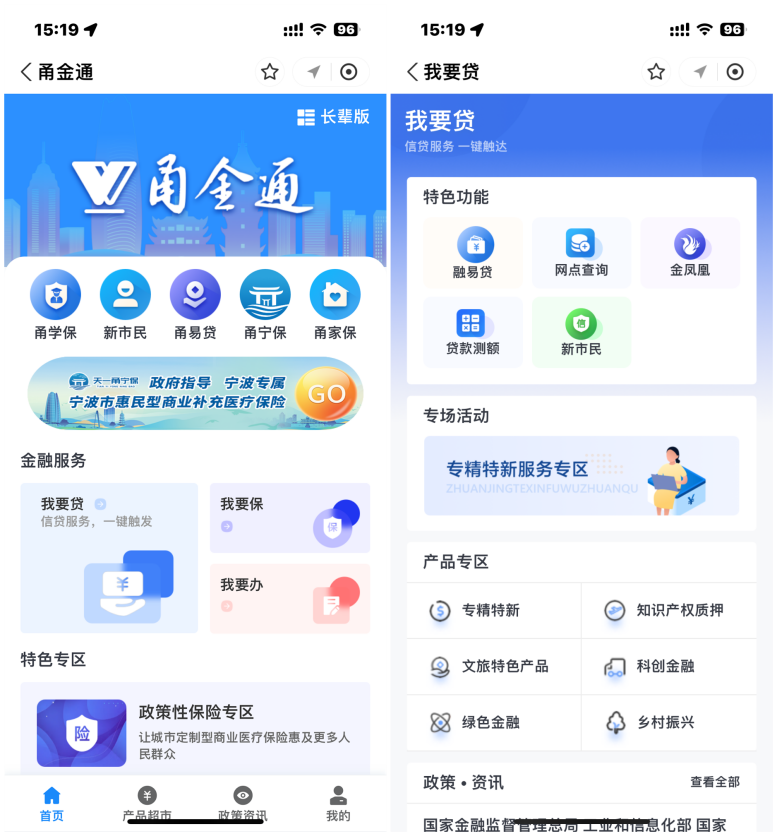Switch to the 长辈版 elder mode

(x=334, y=117)
